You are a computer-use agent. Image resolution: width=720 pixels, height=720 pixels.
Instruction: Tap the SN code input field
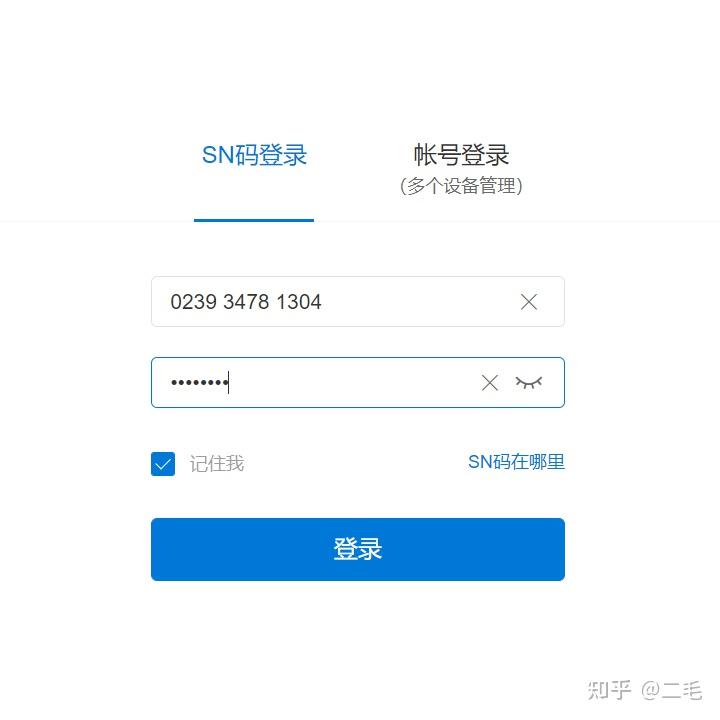coord(330,302)
